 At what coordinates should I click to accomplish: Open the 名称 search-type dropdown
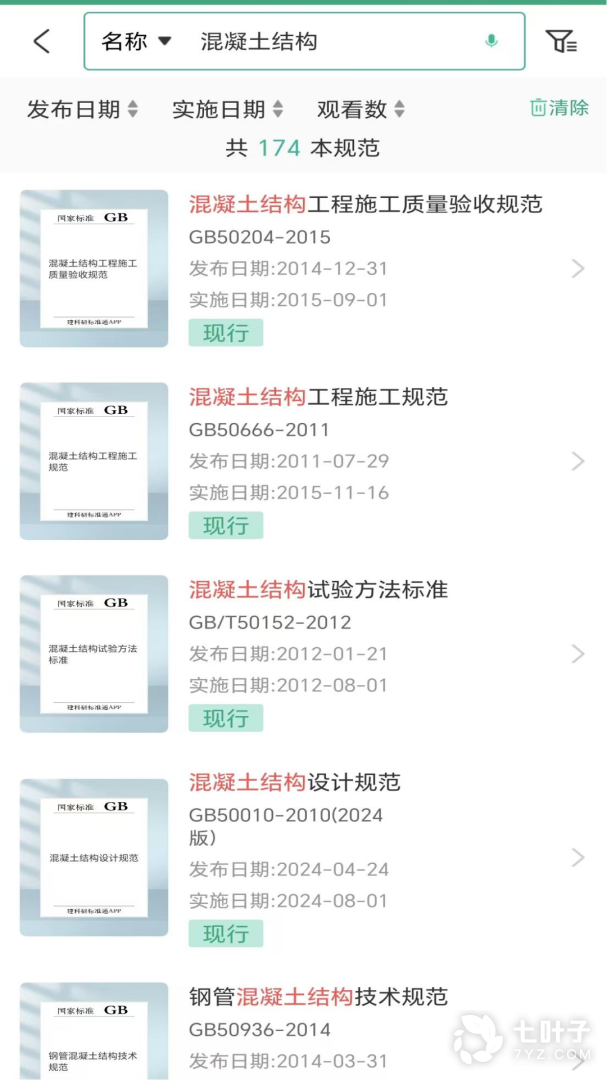click(136, 41)
